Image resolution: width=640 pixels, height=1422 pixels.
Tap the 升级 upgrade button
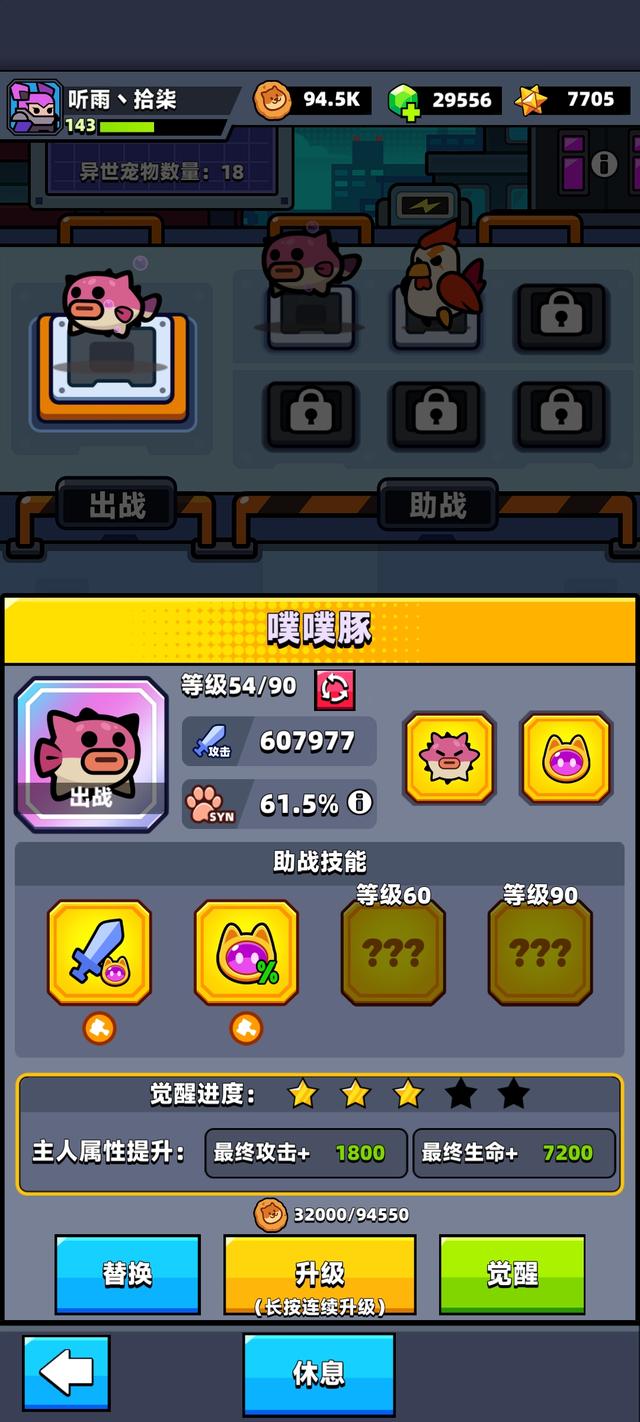[319, 1275]
